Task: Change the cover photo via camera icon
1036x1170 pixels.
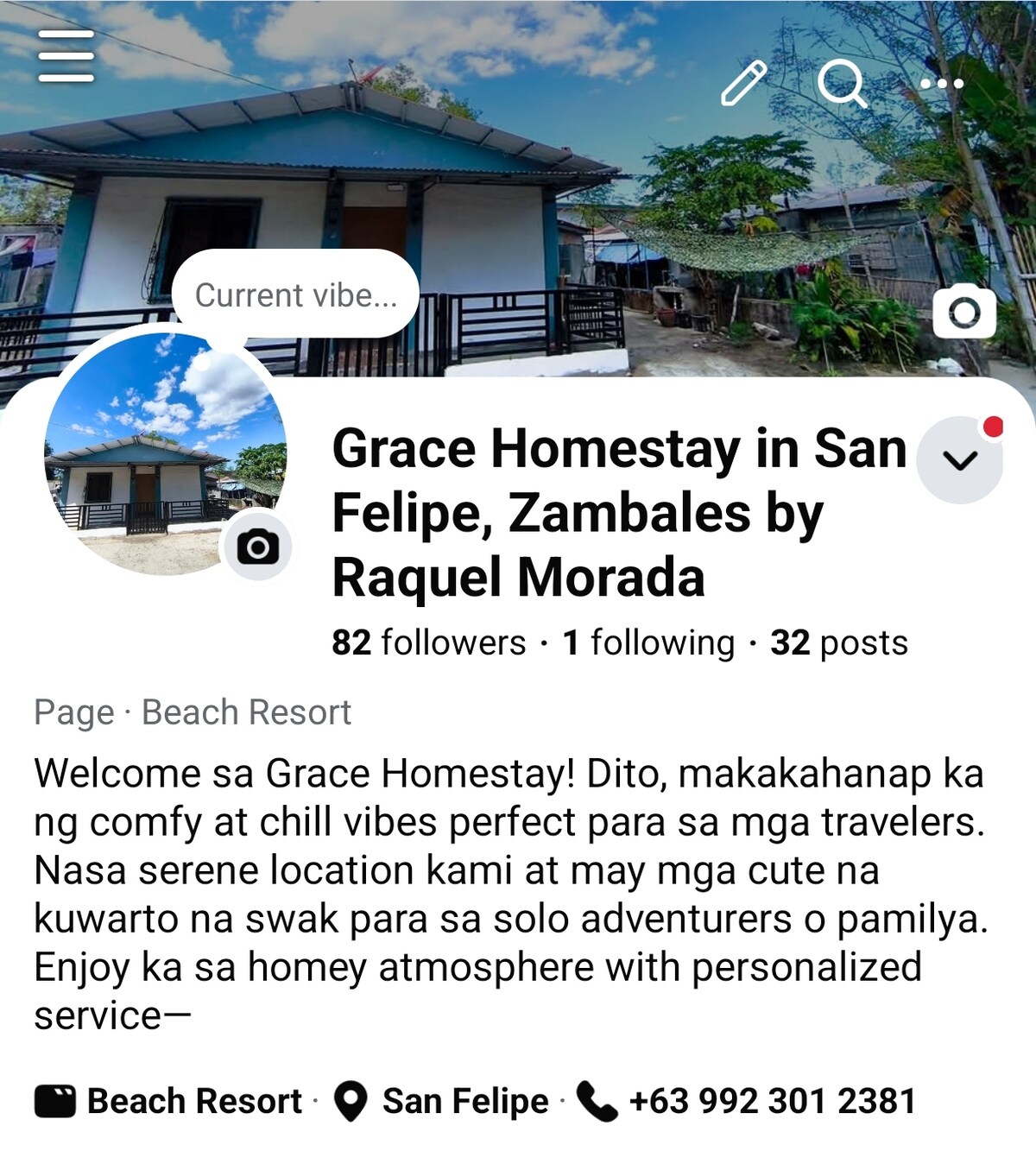Action: (963, 312)
